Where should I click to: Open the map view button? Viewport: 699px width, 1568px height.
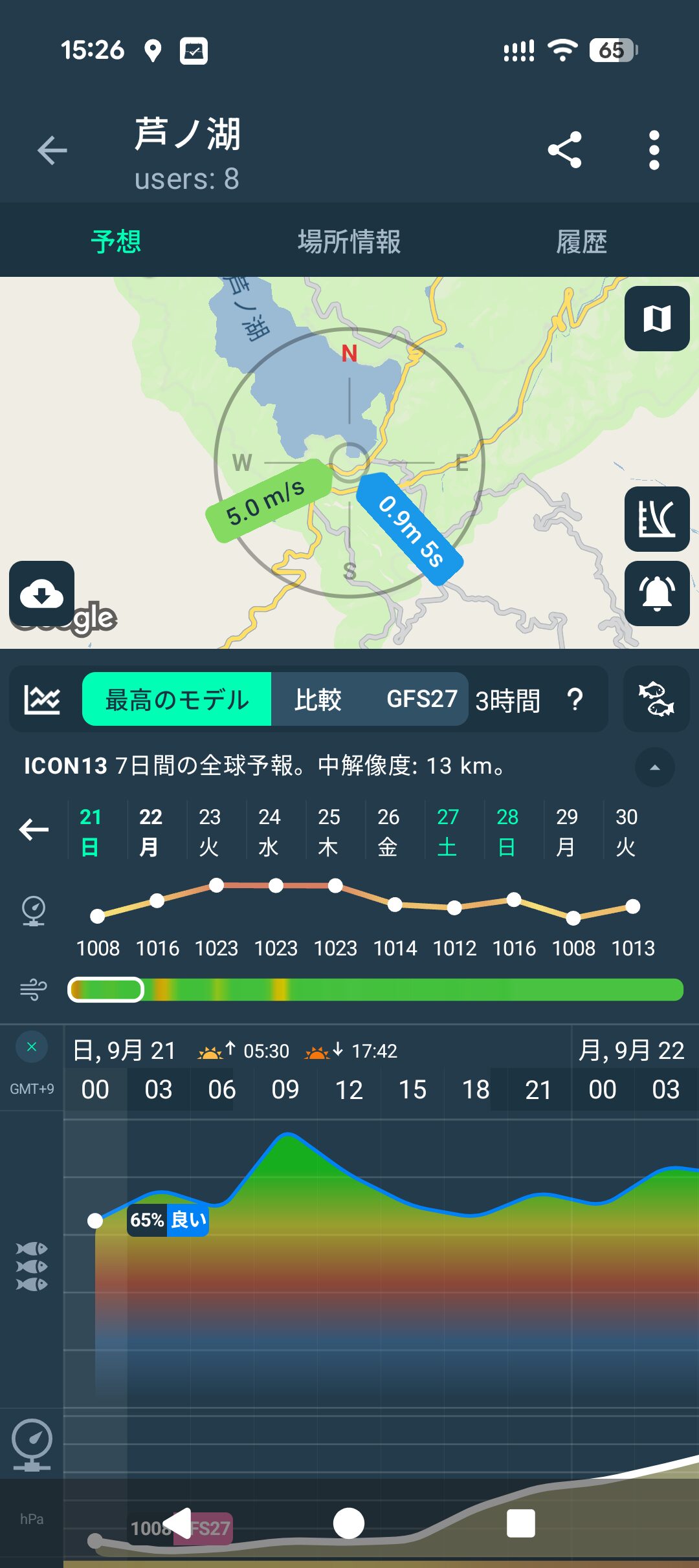[x=656, y=318]
